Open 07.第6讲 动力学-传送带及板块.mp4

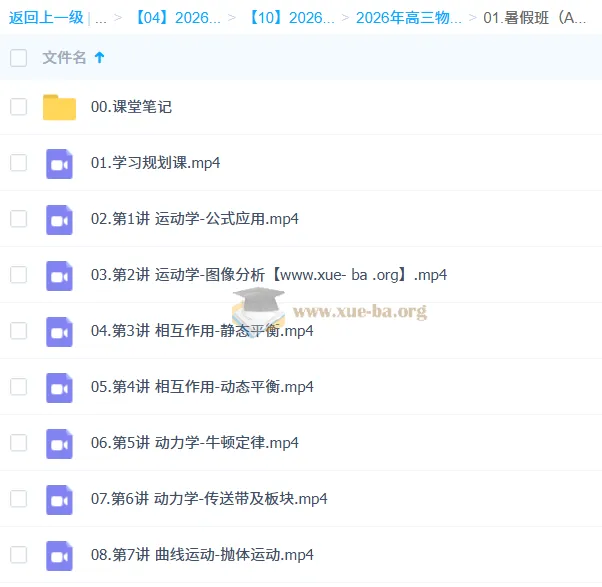[x=208, y=499]
